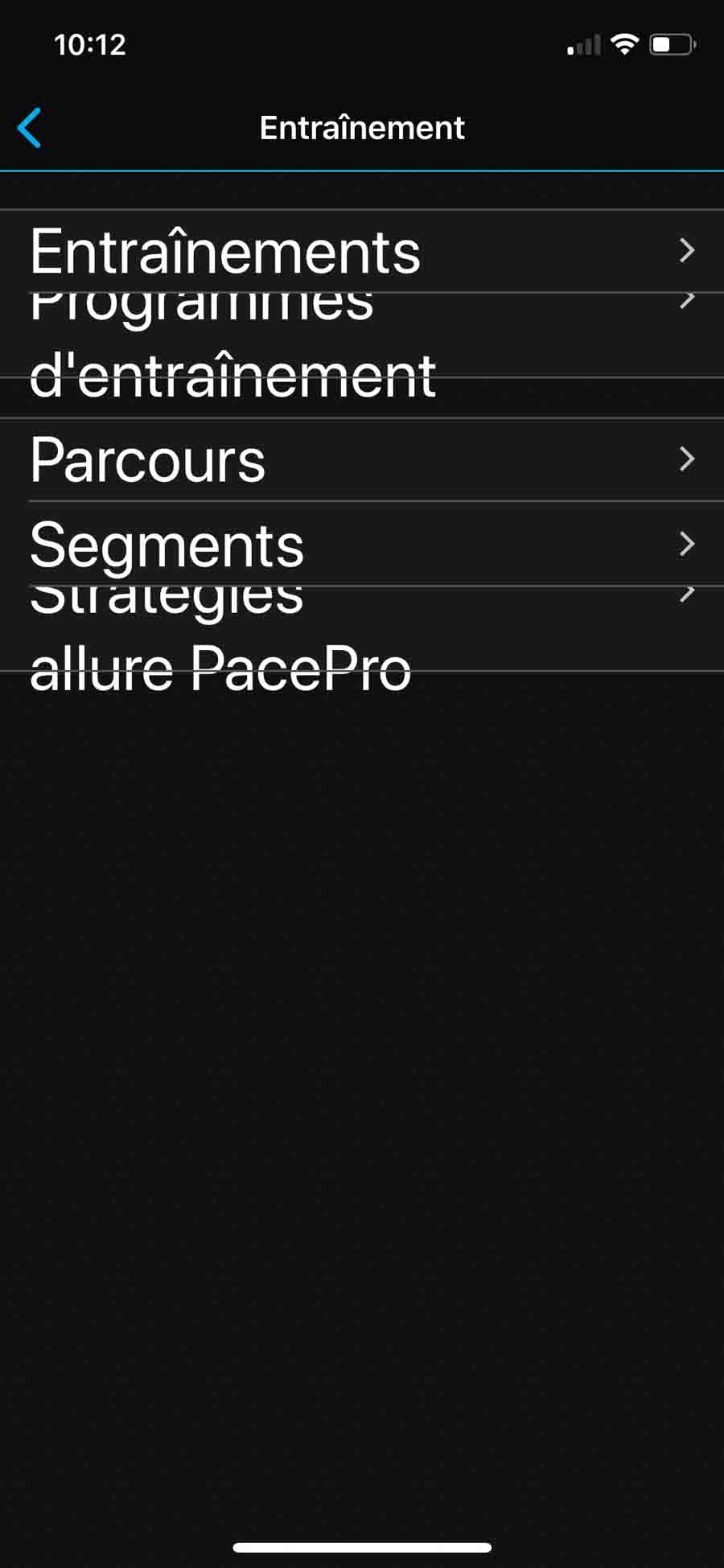Image resolution: width=724 pixels, height=1568 pixels.
Task: View the Segments list
Action: [362, 544]
